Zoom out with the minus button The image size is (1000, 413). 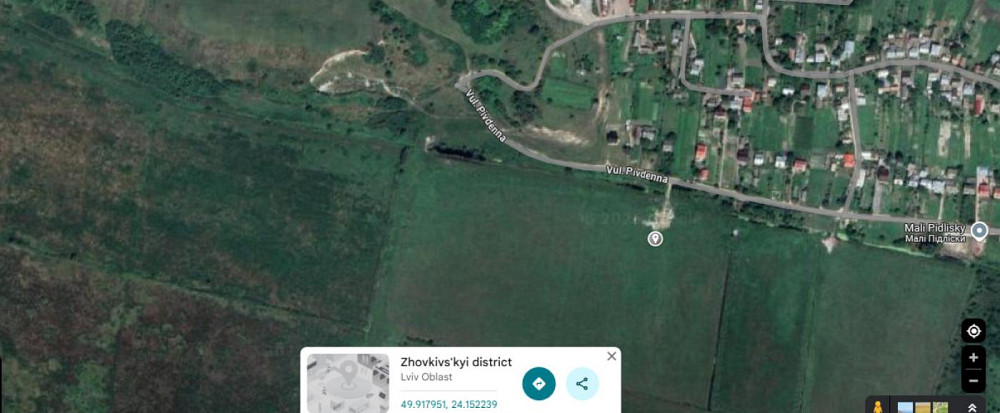pos(974,381)
